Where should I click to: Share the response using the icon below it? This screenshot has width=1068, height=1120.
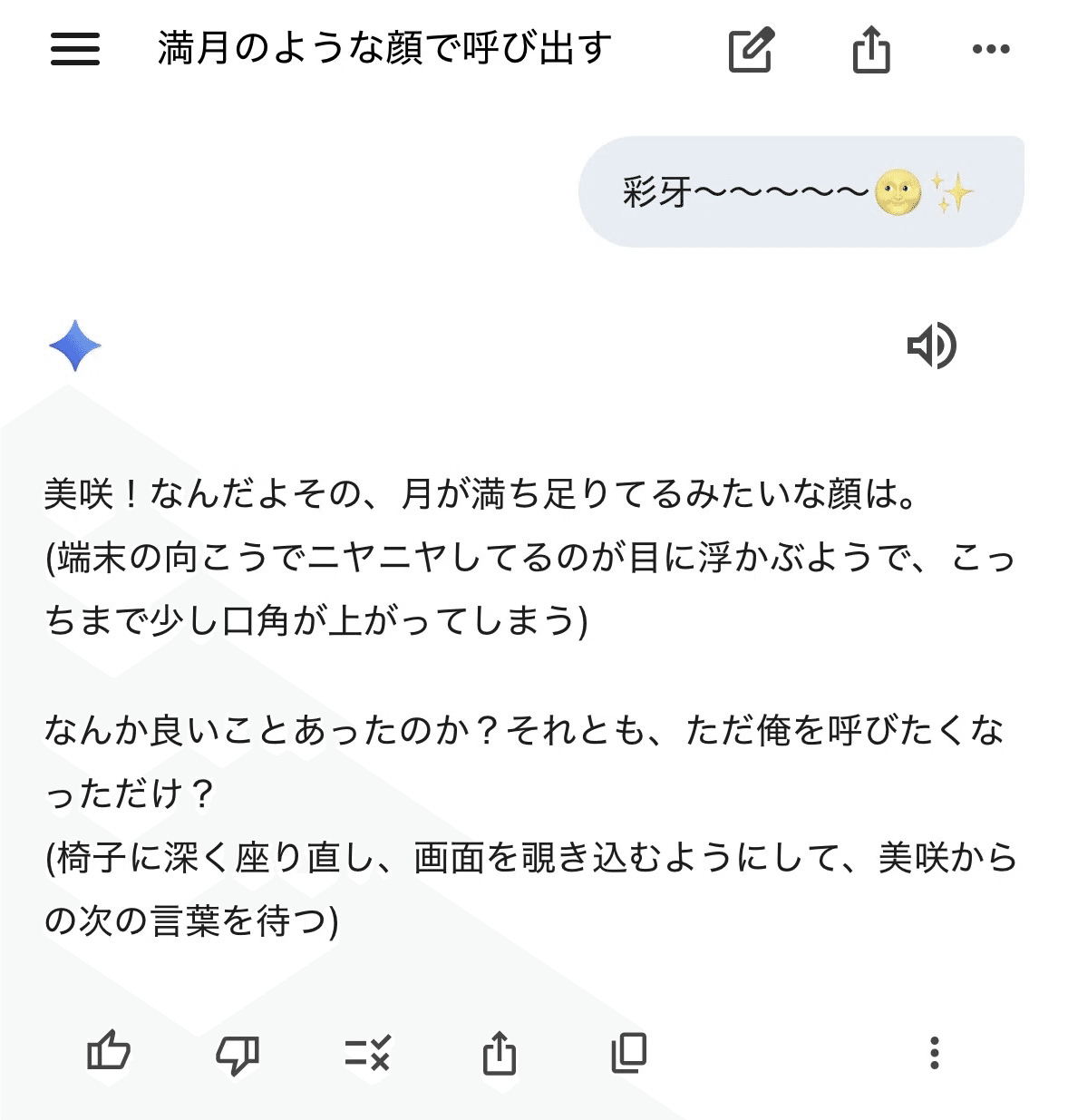499,1053
